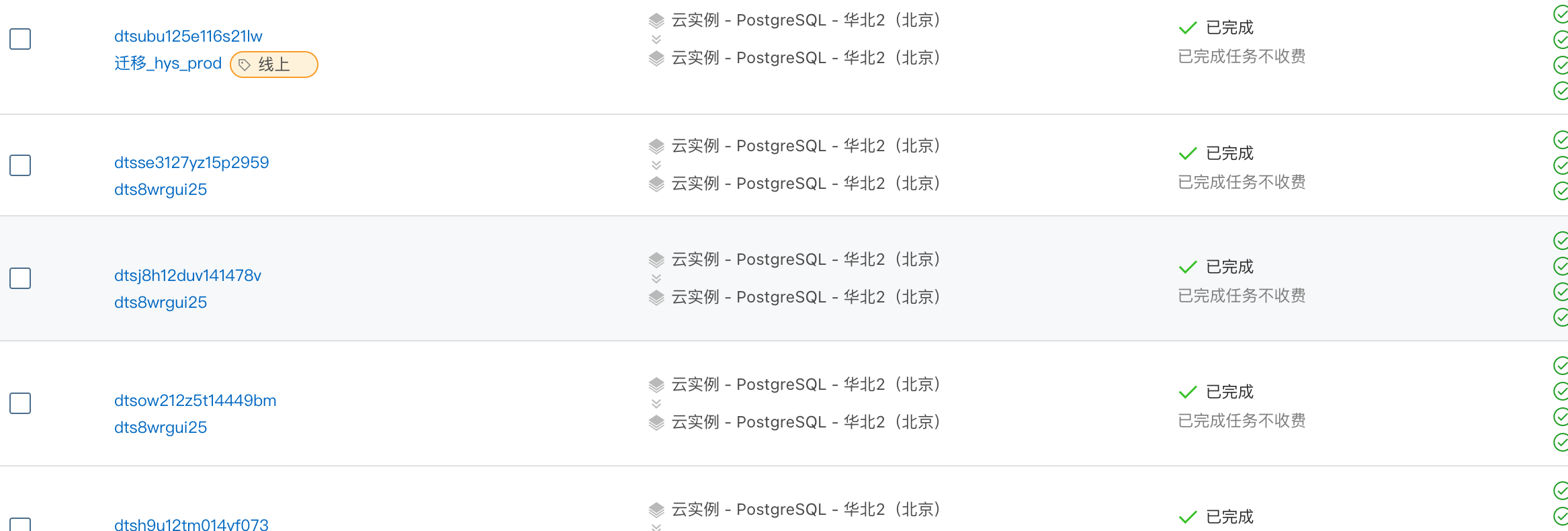Check the box for dtsj8h12duv141478v
The width and height of the screenshot is (1568, 531).
[x=20, y=278]
